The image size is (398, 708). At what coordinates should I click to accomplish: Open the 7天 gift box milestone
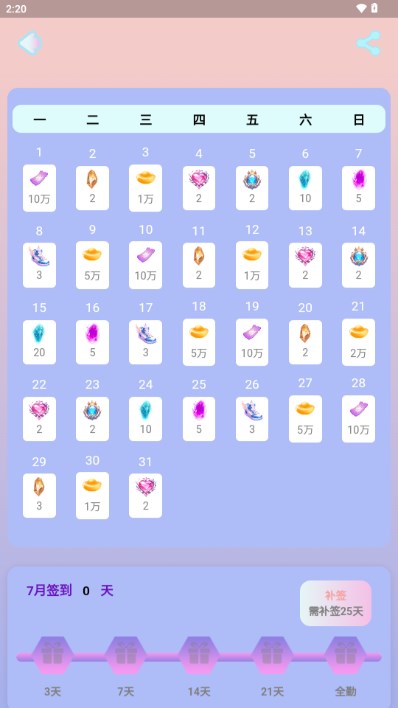pyautogui.click(x=126, y=656)
